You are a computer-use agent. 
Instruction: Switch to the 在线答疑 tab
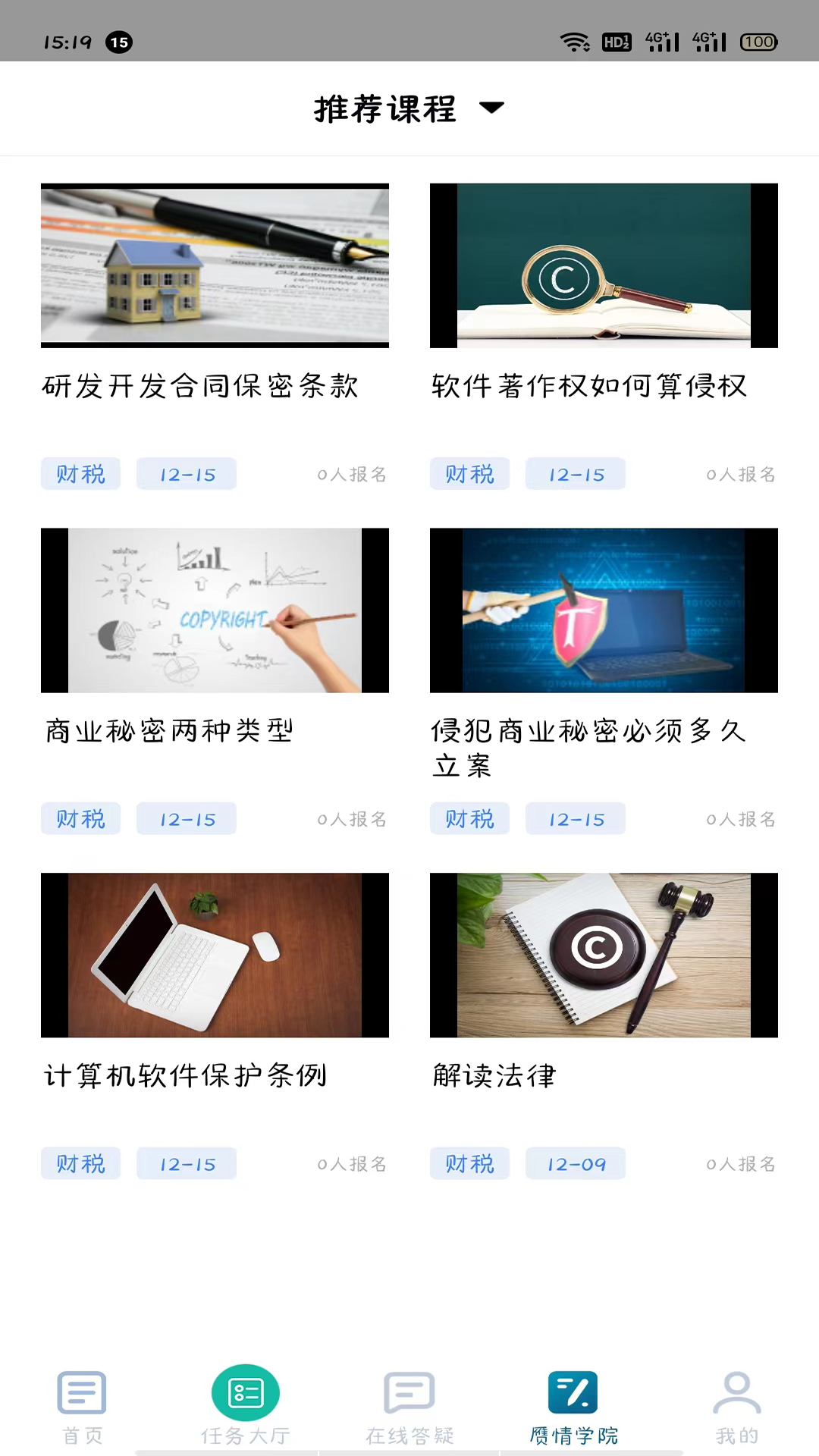[409, 1407]
